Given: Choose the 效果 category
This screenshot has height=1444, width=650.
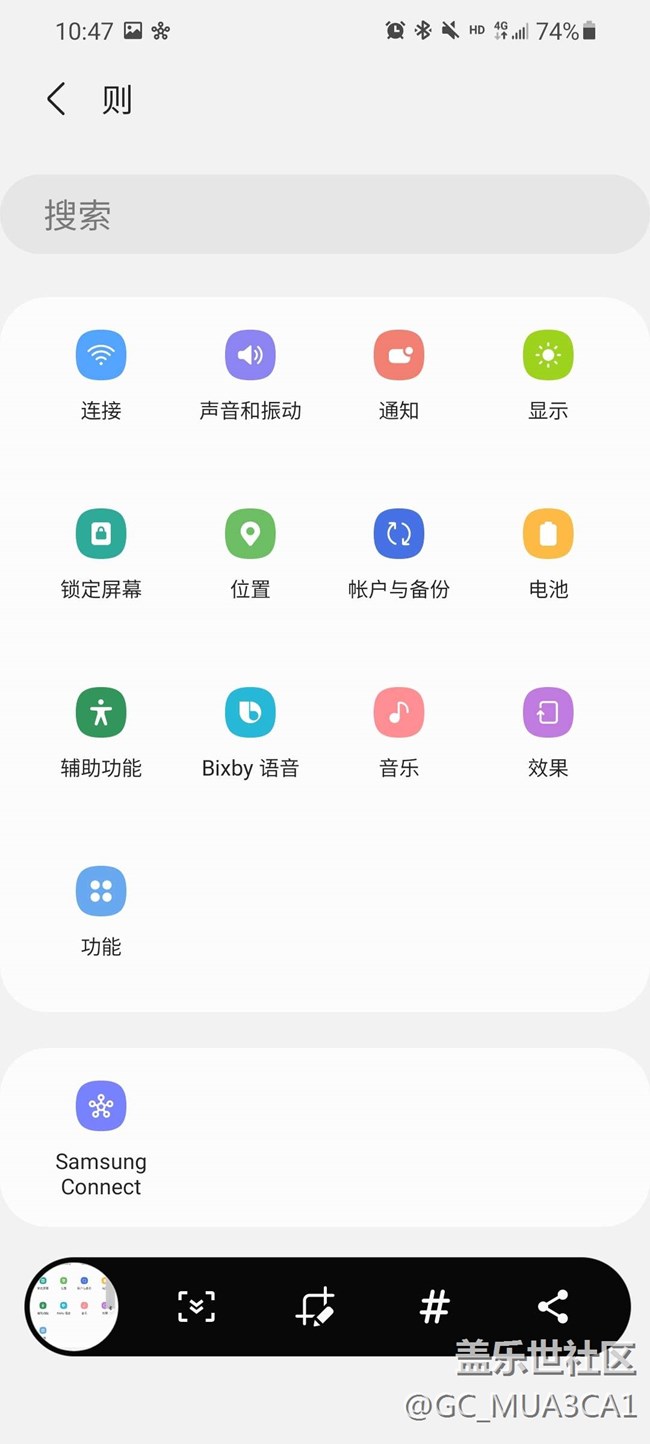Looking at the screenshot, I should click(x=548, y=713).
